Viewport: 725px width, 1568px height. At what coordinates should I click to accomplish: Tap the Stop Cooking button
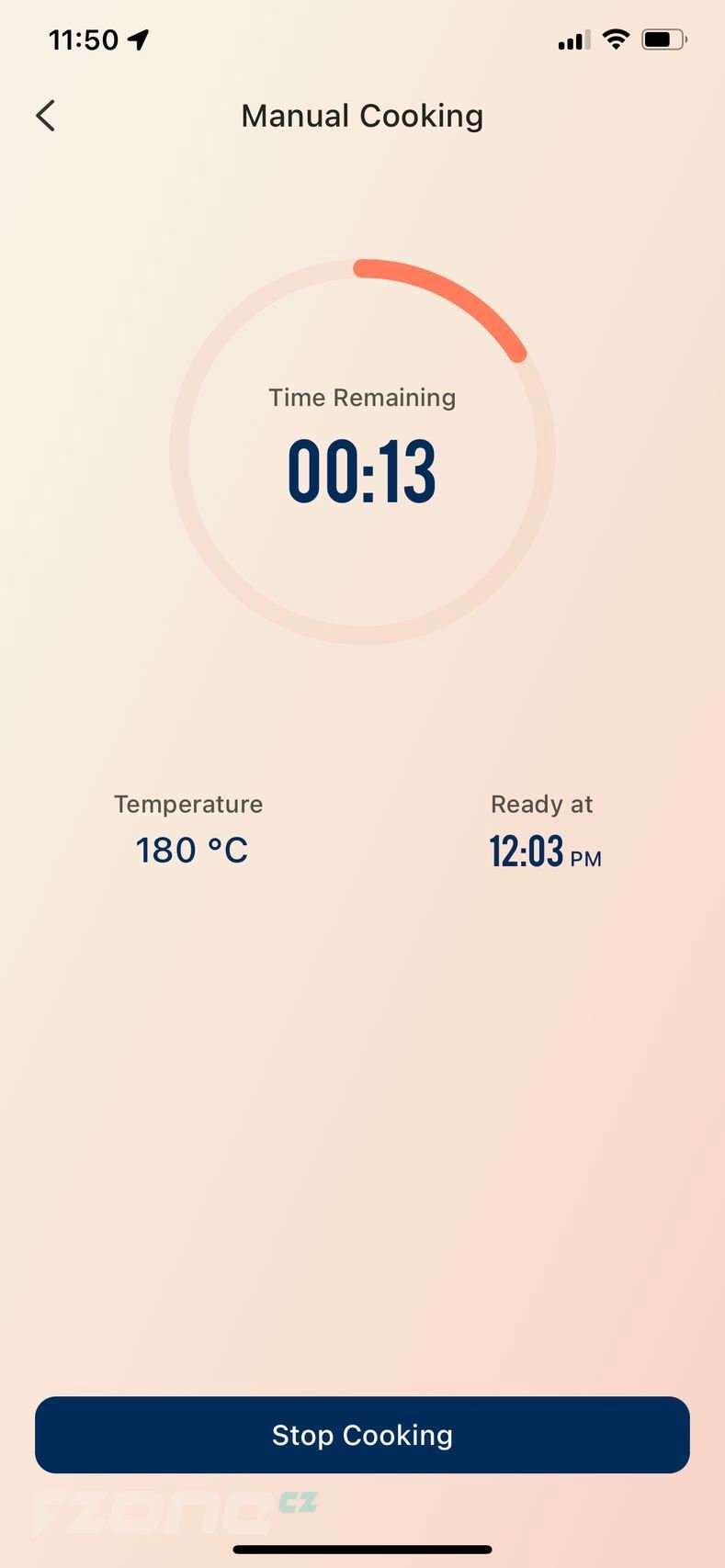(x=362, y=1435)
